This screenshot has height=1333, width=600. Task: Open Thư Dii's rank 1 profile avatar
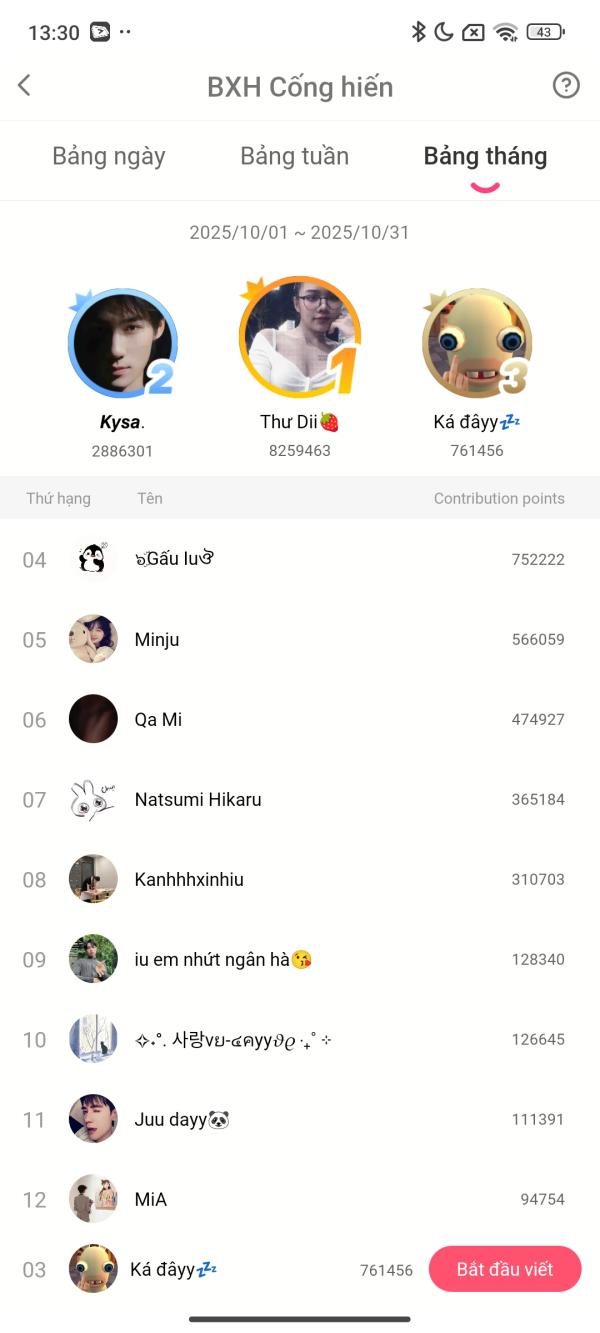299,338
